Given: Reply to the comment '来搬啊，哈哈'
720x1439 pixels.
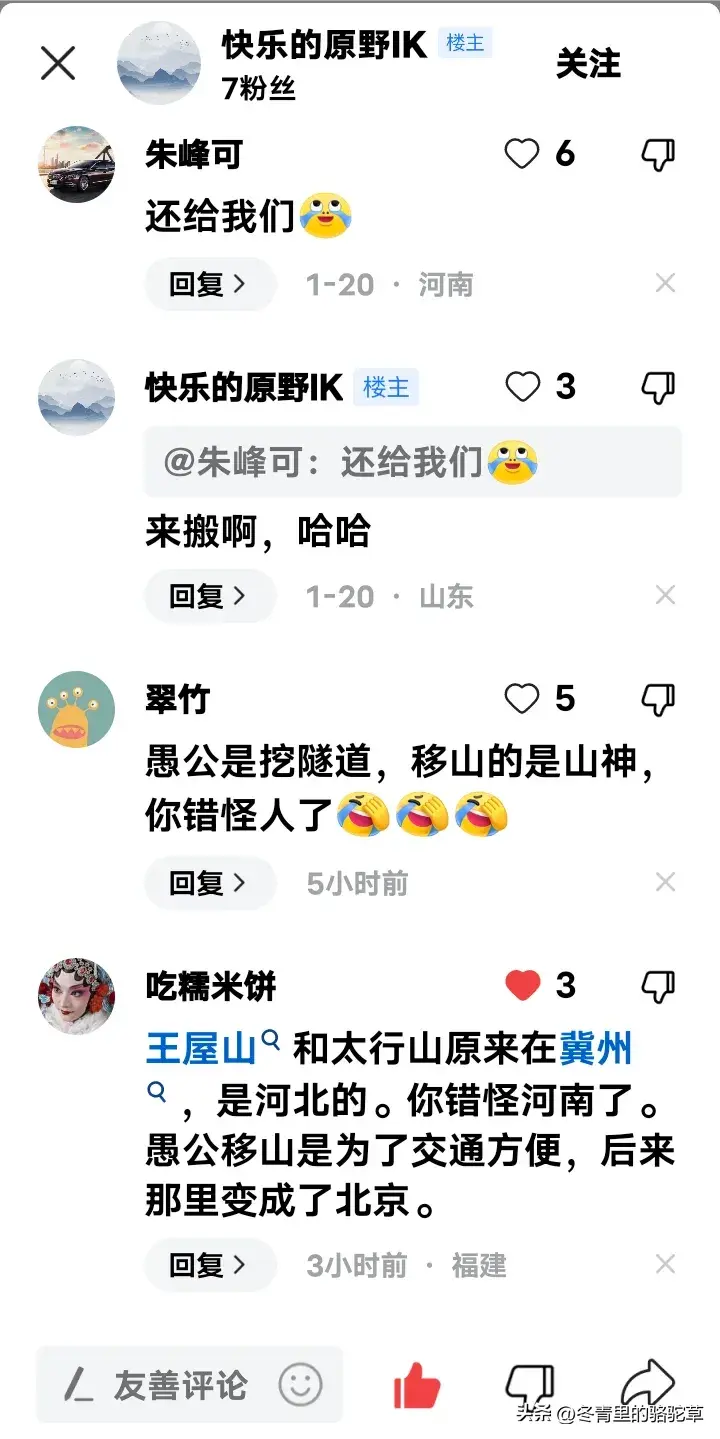Looking at the screenshot, I should [x=208, y=596].
